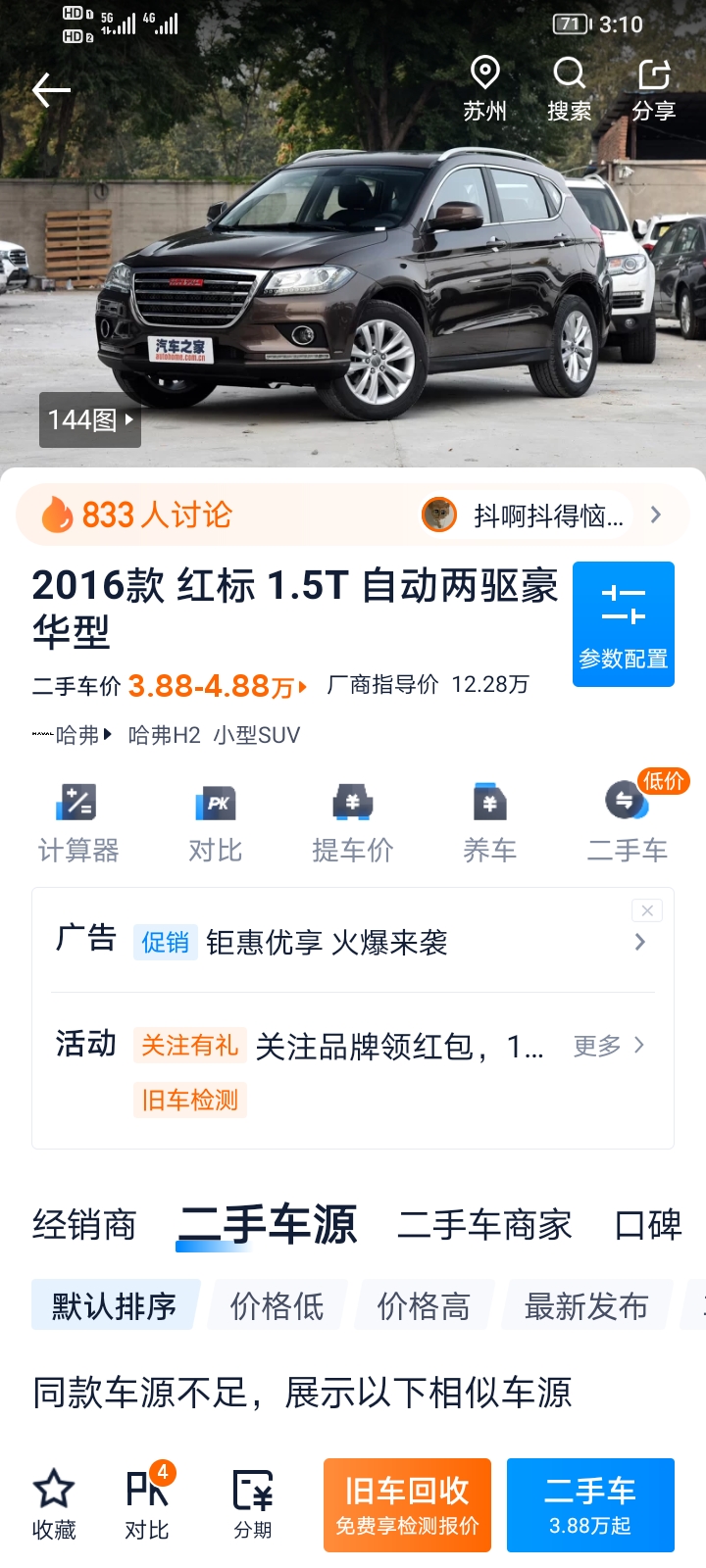Viewport: 706px width, 1568px height.
Task: Sort listings by 价格低
Action: click(x=277, y=1305)
